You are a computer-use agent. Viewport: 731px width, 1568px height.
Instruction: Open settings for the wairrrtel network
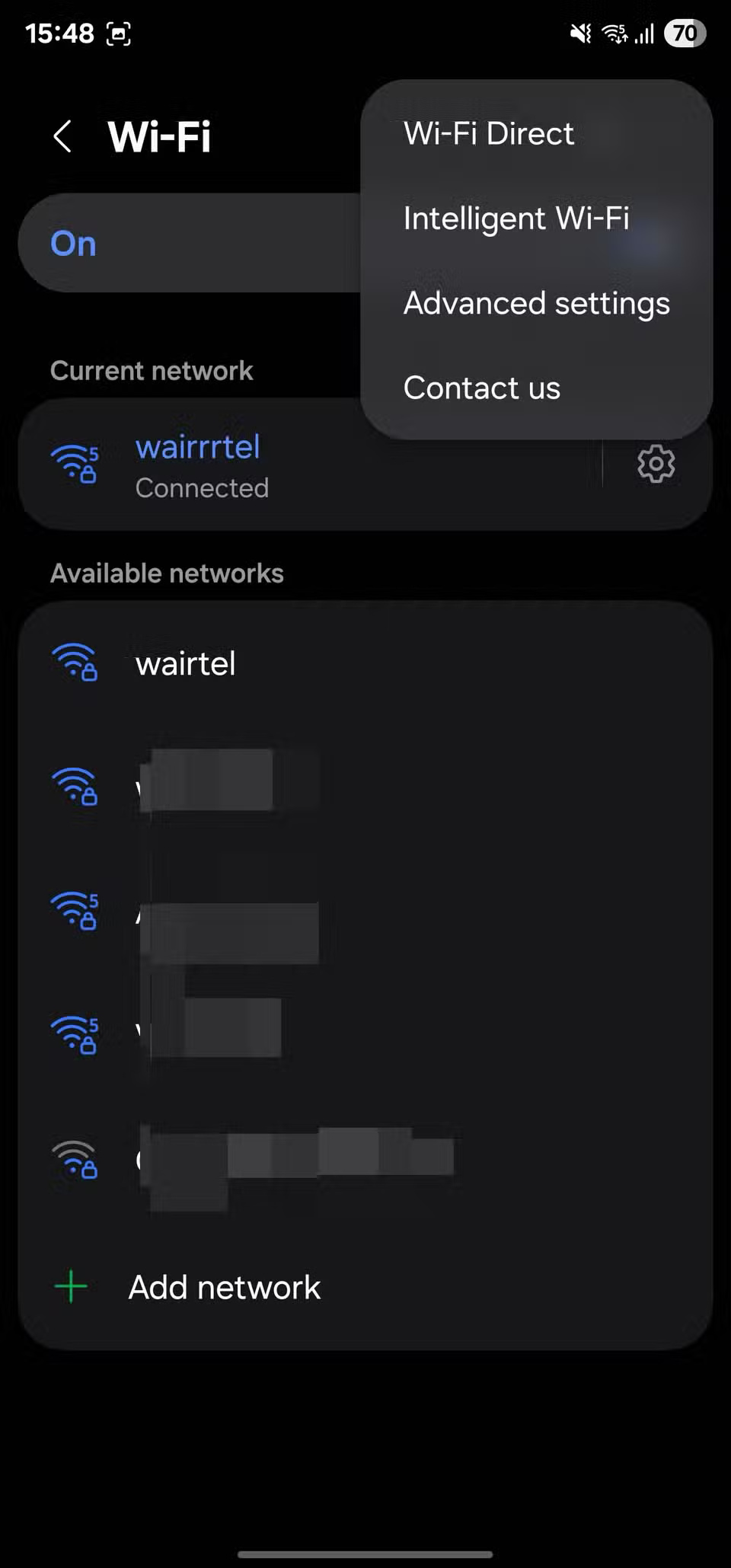click(655, 464)
